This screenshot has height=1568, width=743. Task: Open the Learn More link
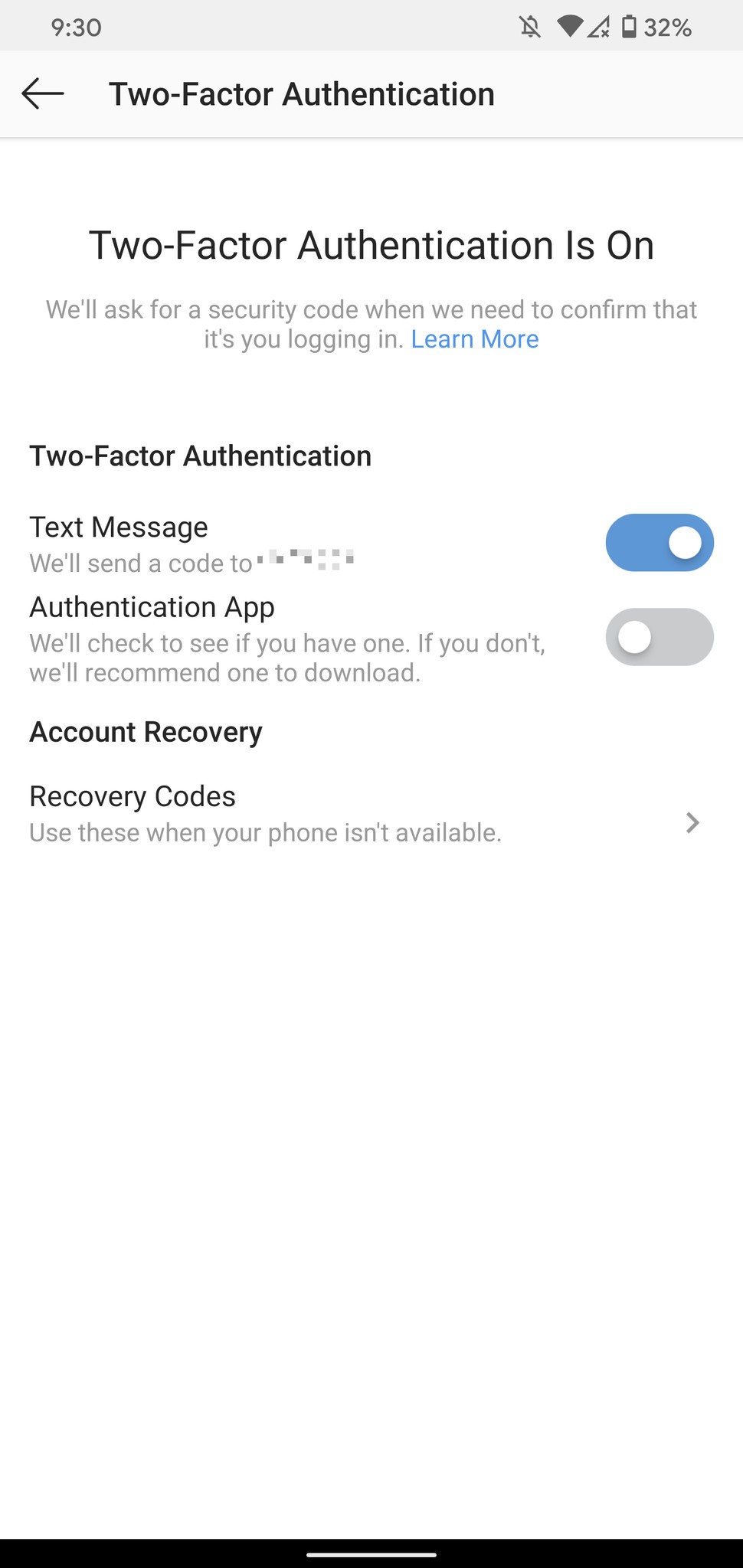point(475,339)
